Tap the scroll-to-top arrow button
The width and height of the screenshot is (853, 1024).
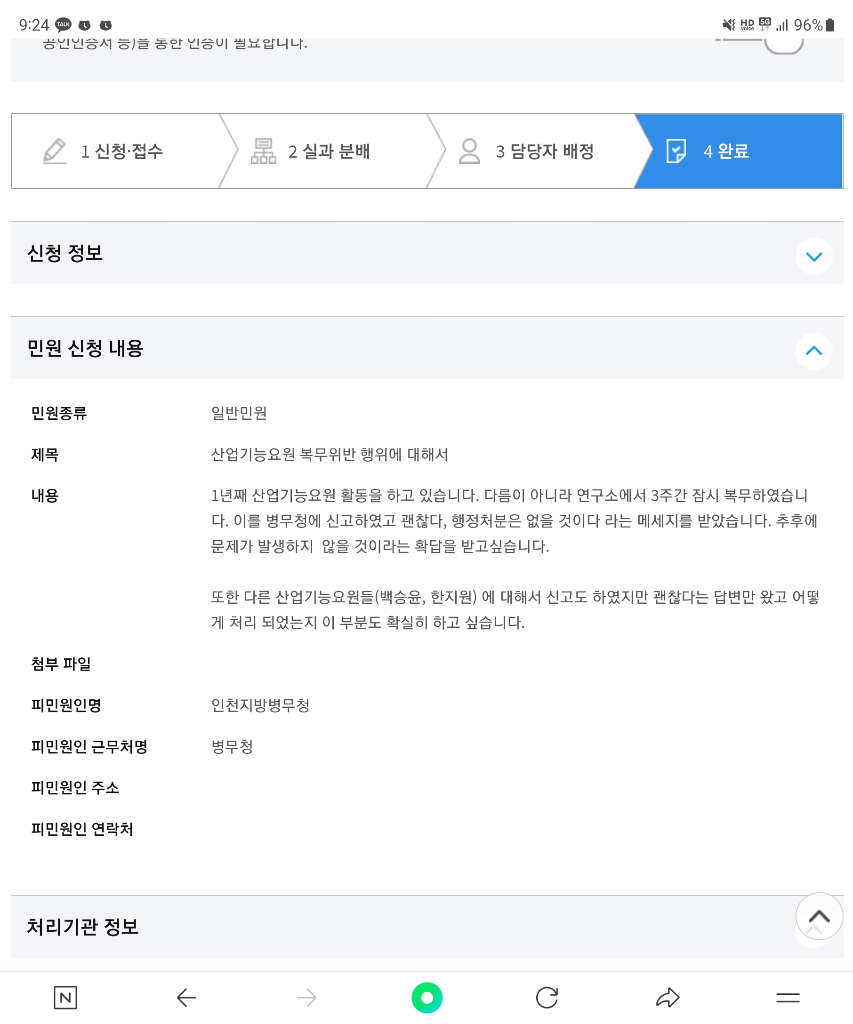819,916
